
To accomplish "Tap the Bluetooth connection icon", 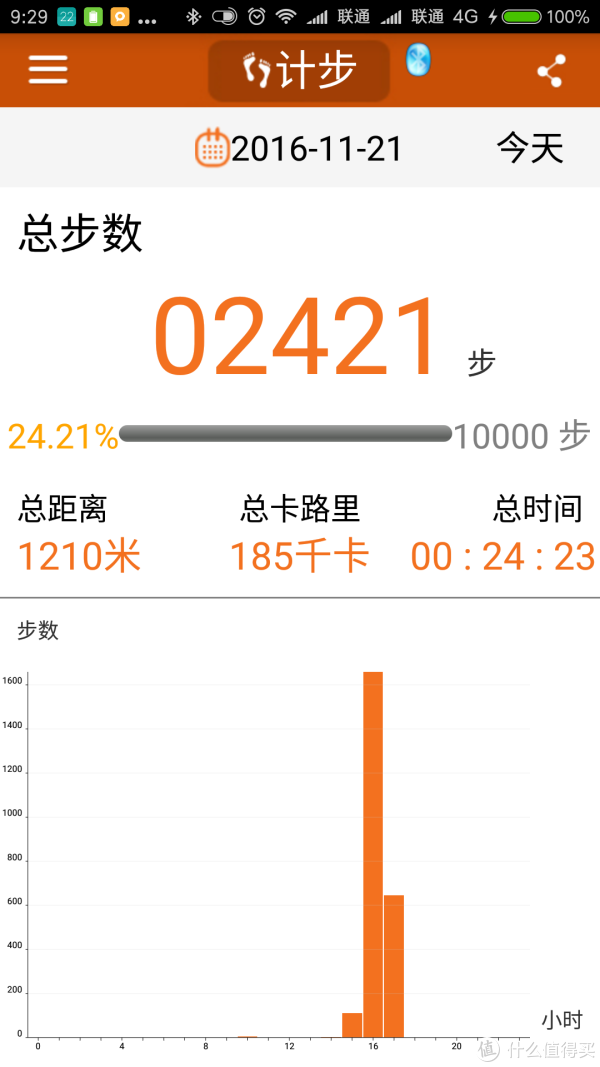I will pos(418,59).
